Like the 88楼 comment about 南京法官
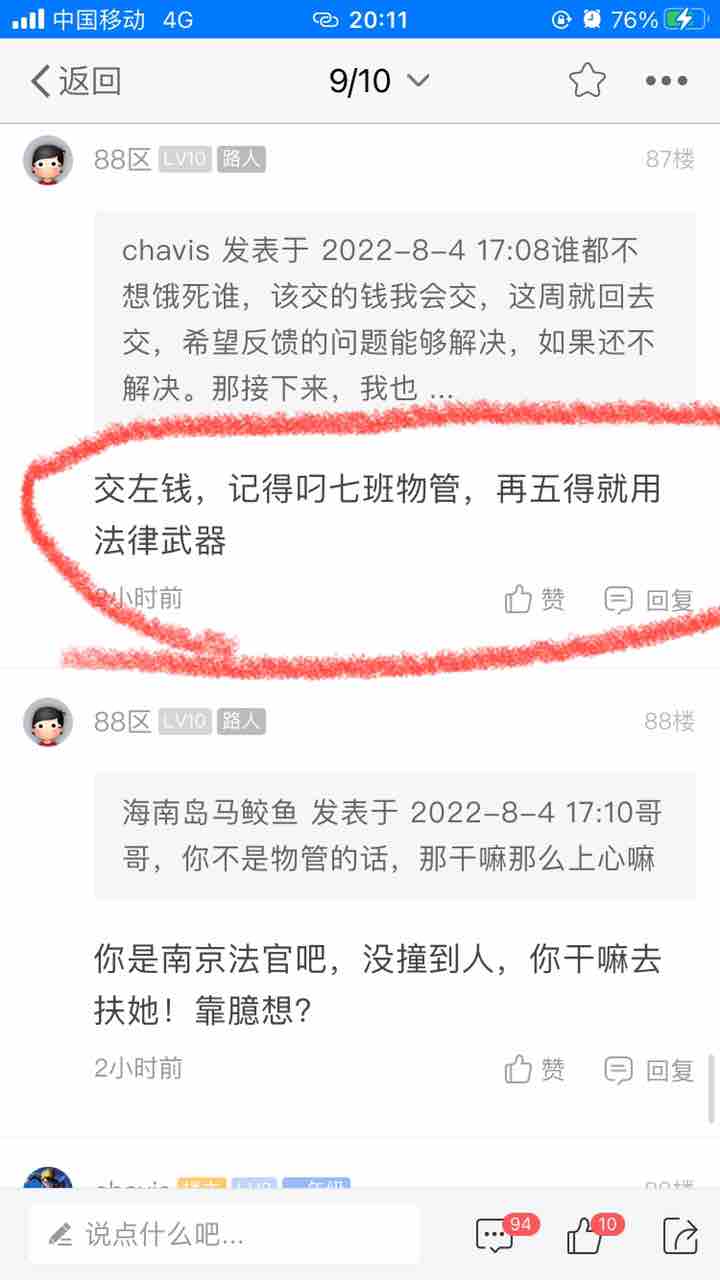This screenshot has height=1280, width=720. [x=535, y=1069]
